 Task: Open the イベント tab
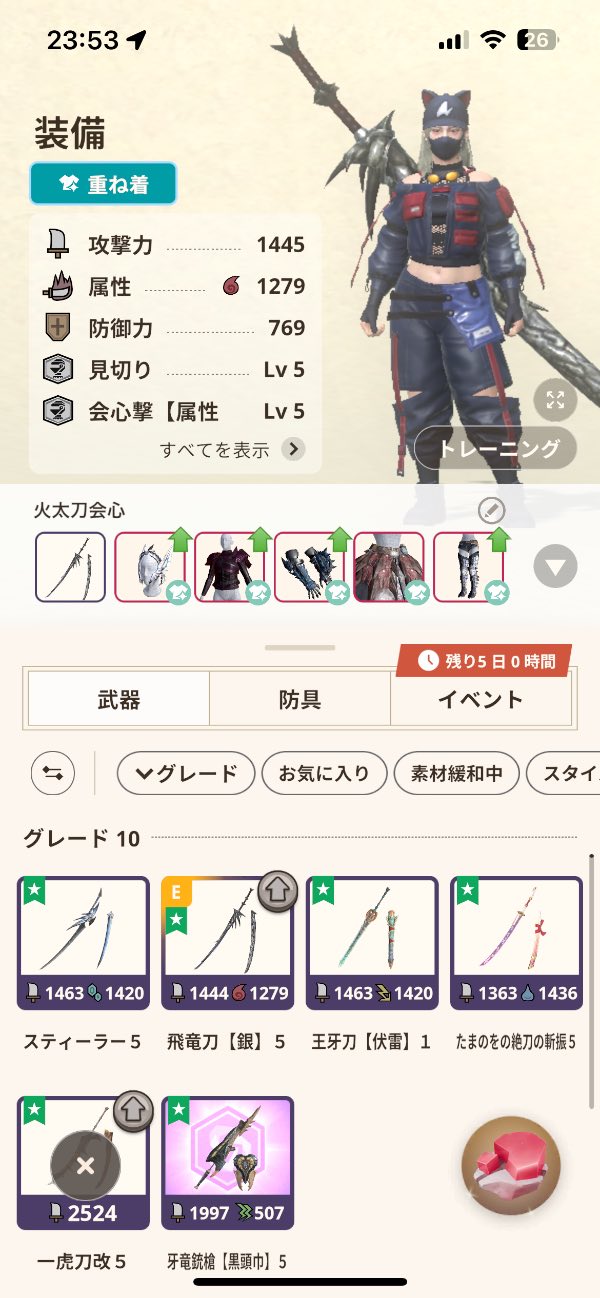480,699
